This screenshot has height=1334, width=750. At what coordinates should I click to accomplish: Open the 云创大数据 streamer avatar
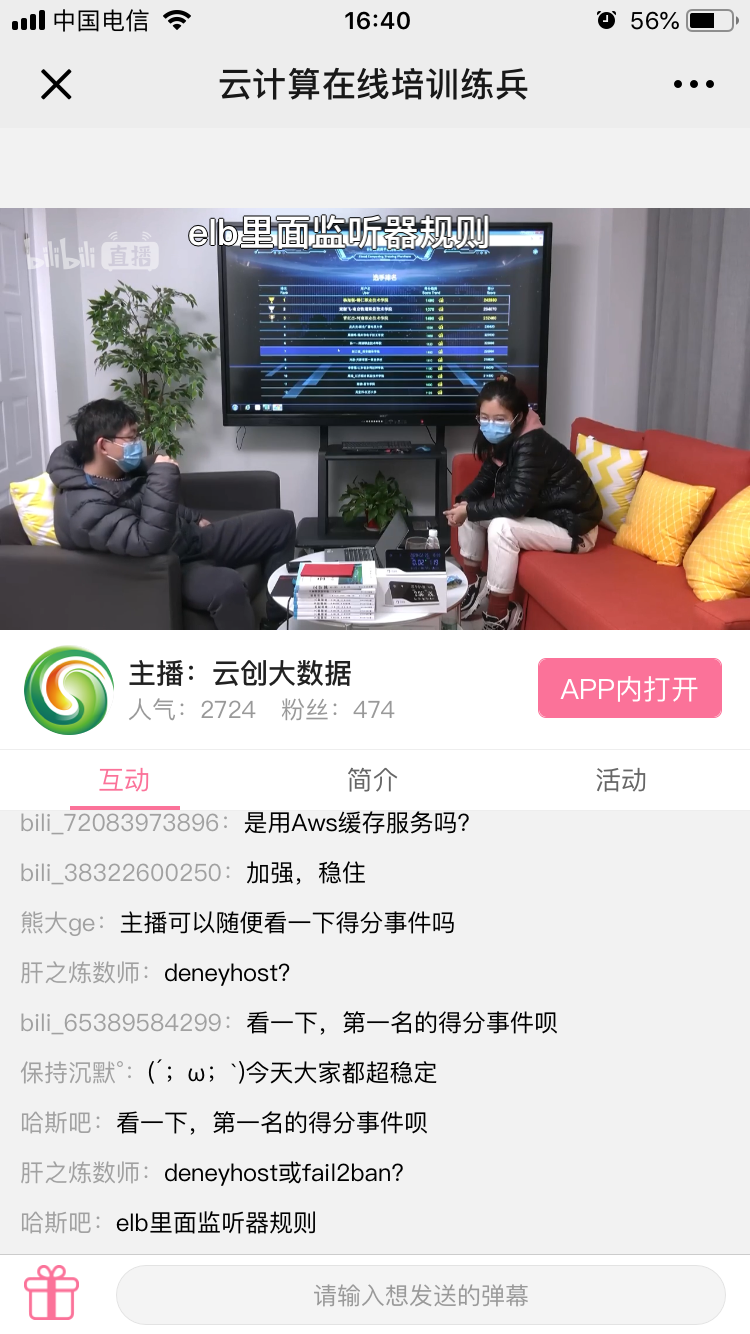pyautogui.click(x=68, y=690)
